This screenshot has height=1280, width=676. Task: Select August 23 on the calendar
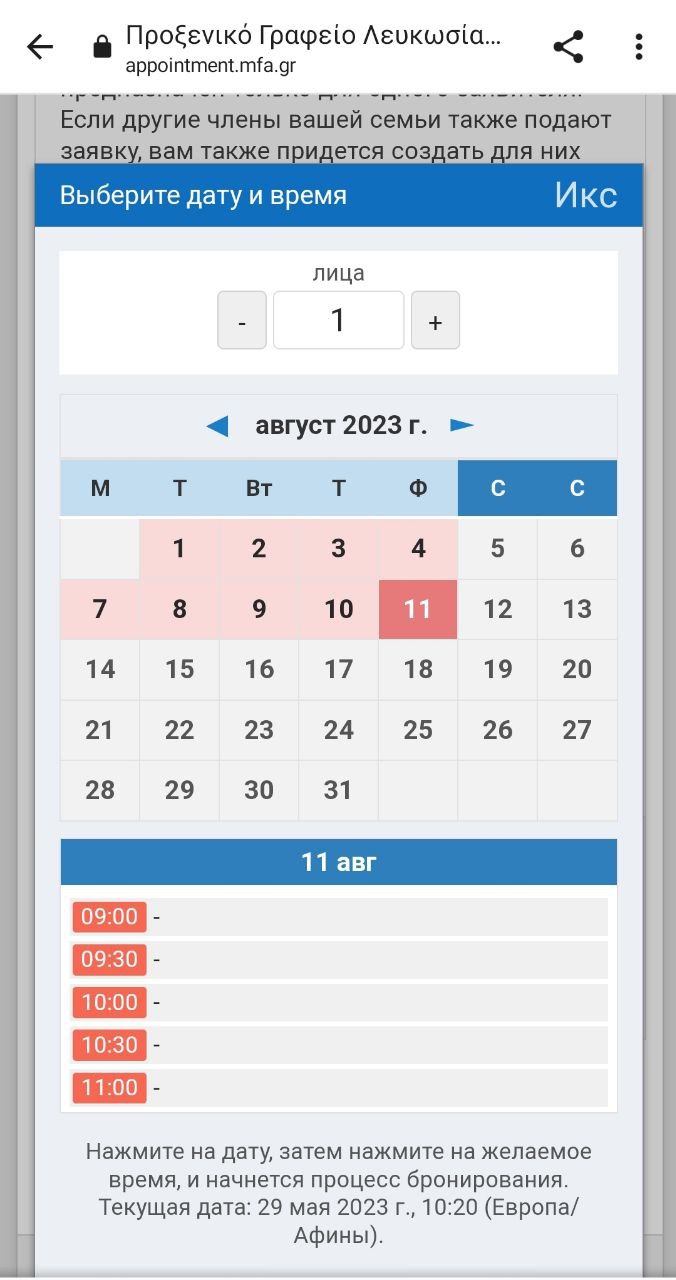tap(259, 730)
